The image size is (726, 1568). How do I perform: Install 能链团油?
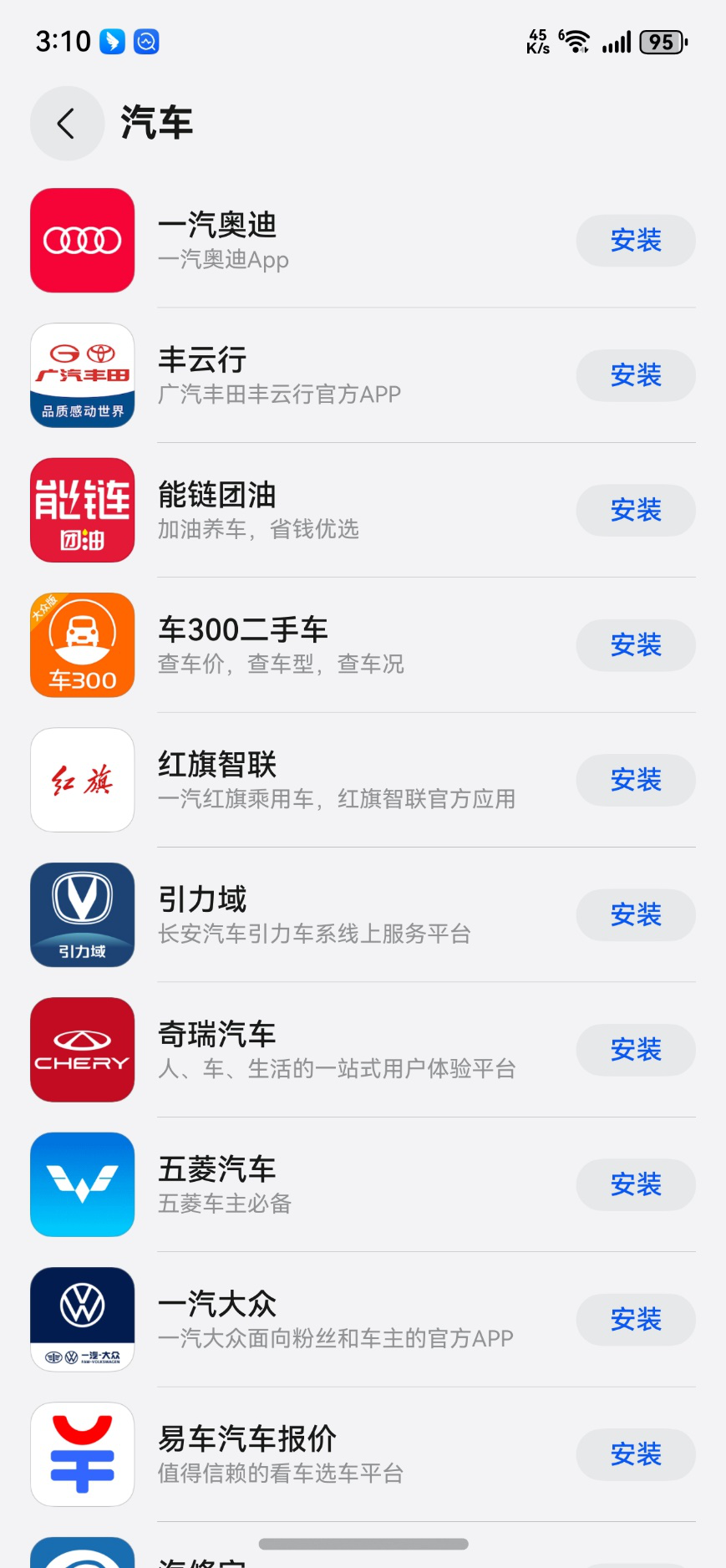(x=636, y=510)
